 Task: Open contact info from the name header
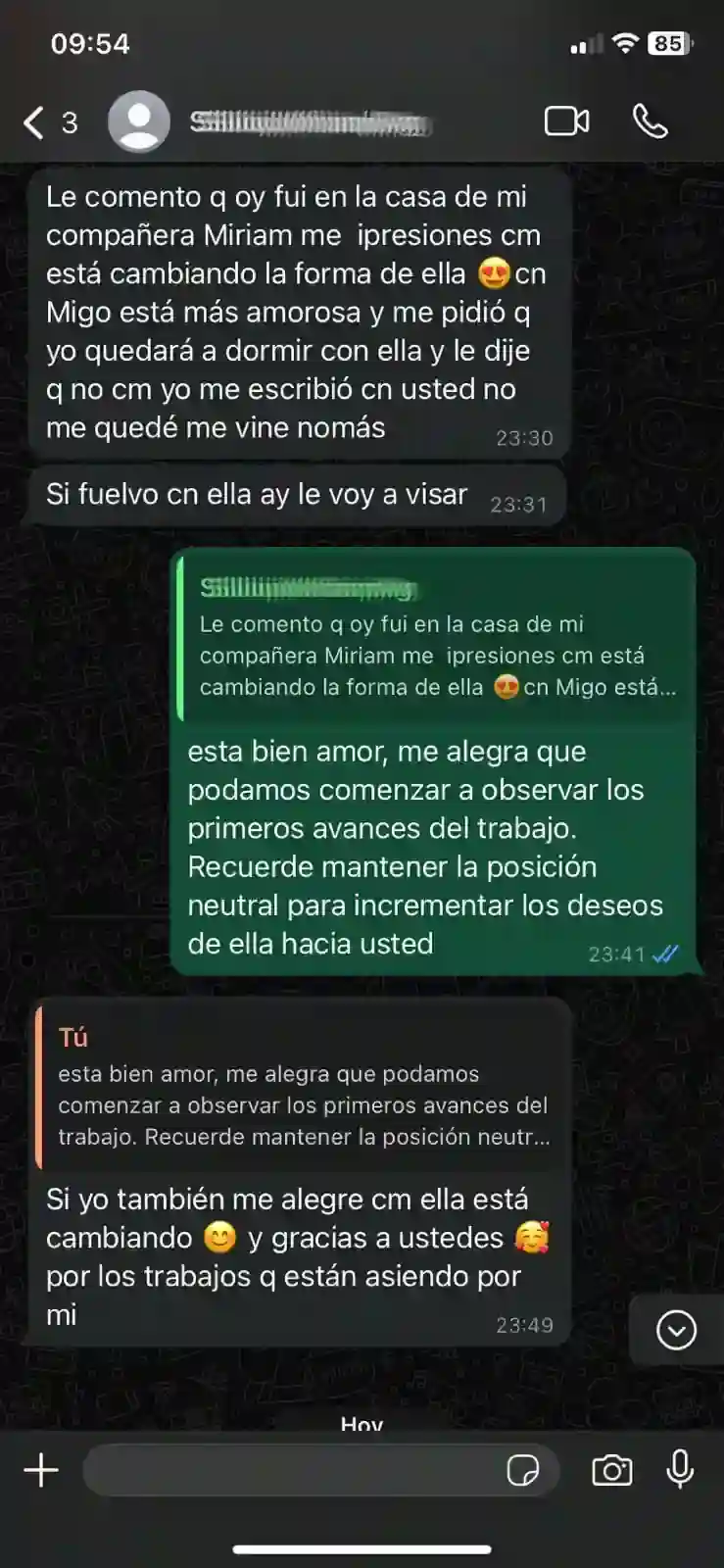(x=310, y=122)
